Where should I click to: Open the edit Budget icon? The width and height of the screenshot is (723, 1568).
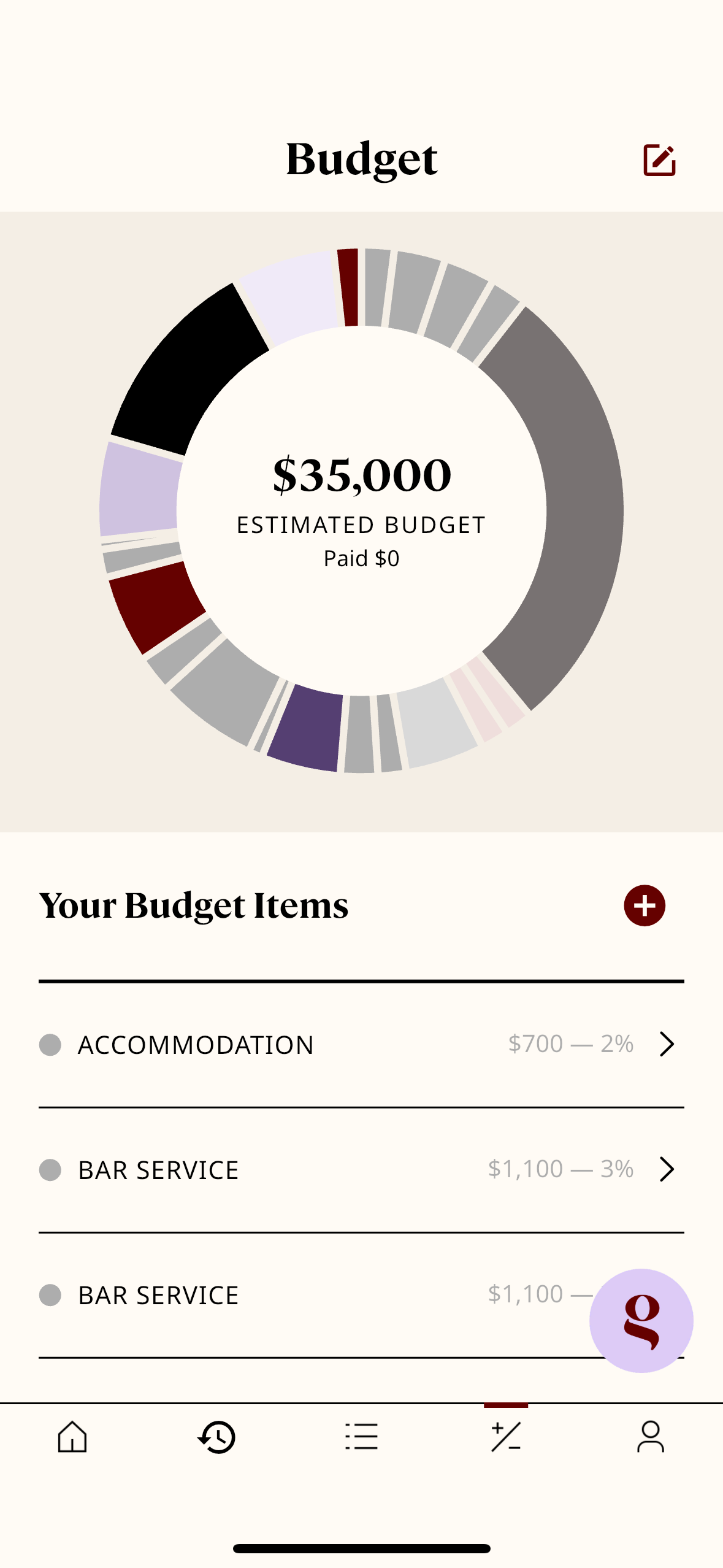(660, 159)
